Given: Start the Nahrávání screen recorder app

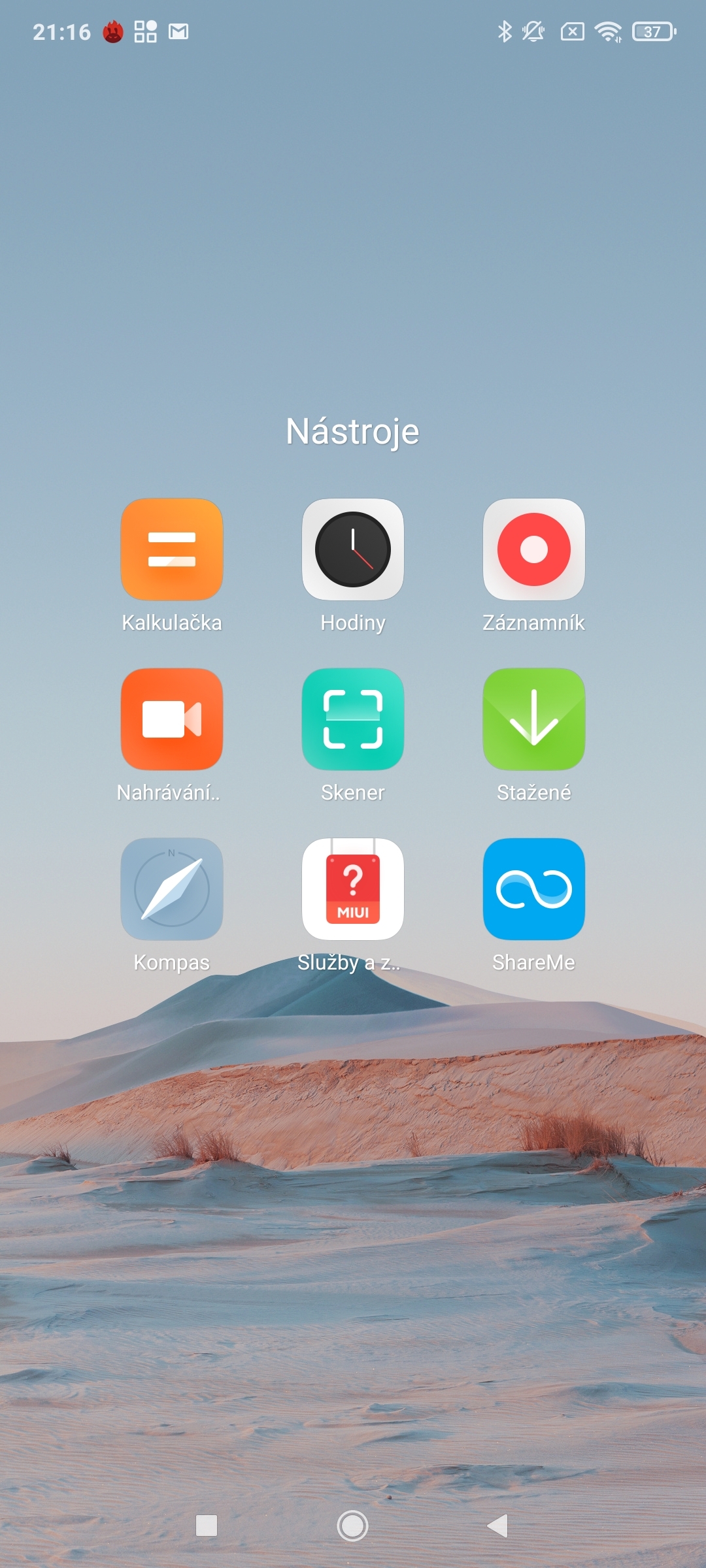Looking at the screenshot, I should 172,719.
